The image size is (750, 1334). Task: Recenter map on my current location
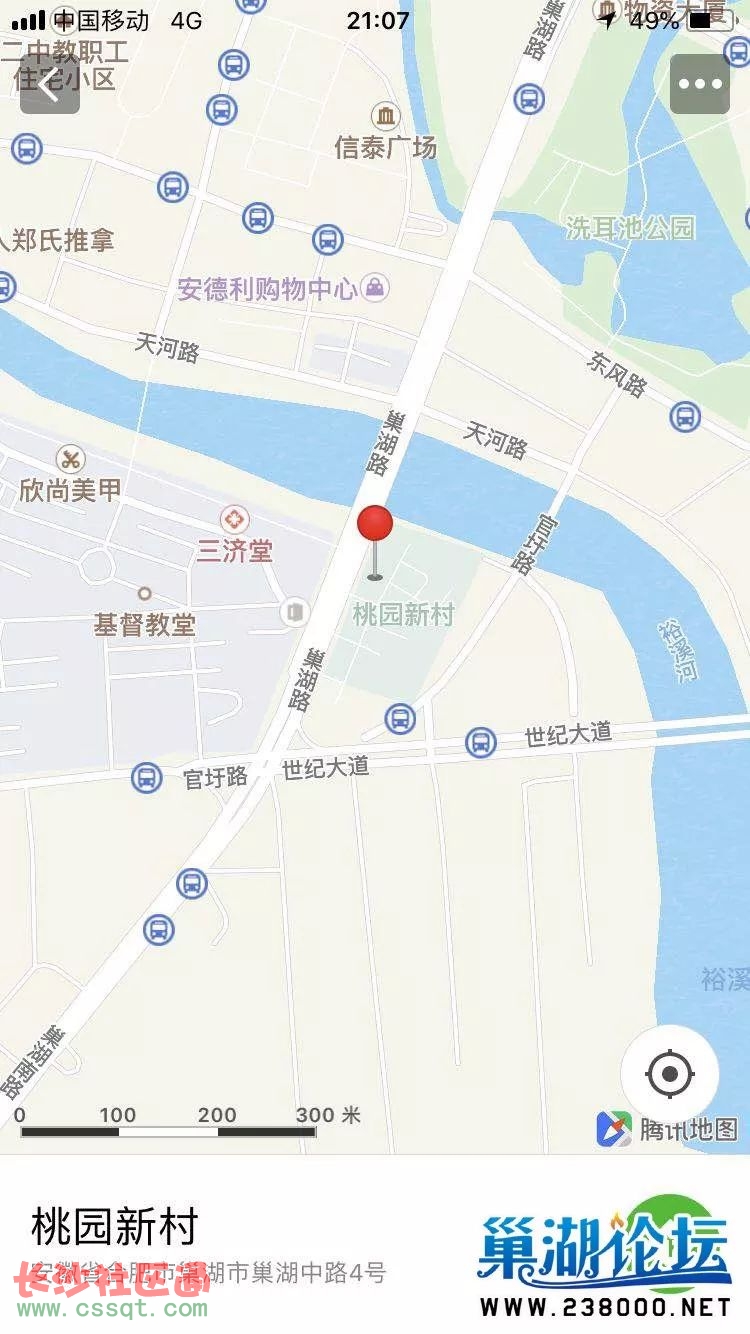pyautogui.click(x=670, y=1075)
